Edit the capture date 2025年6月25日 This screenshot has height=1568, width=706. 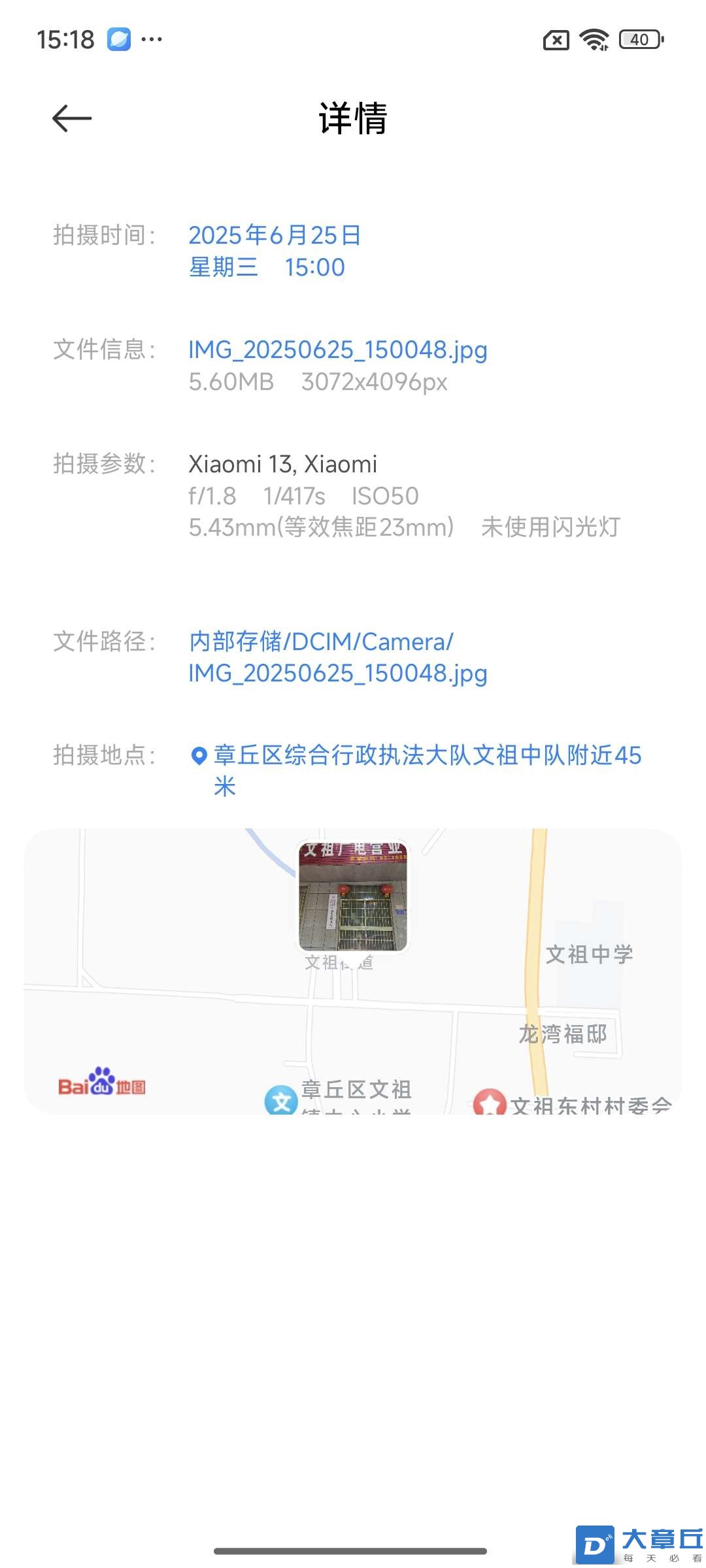click(275, 235)
